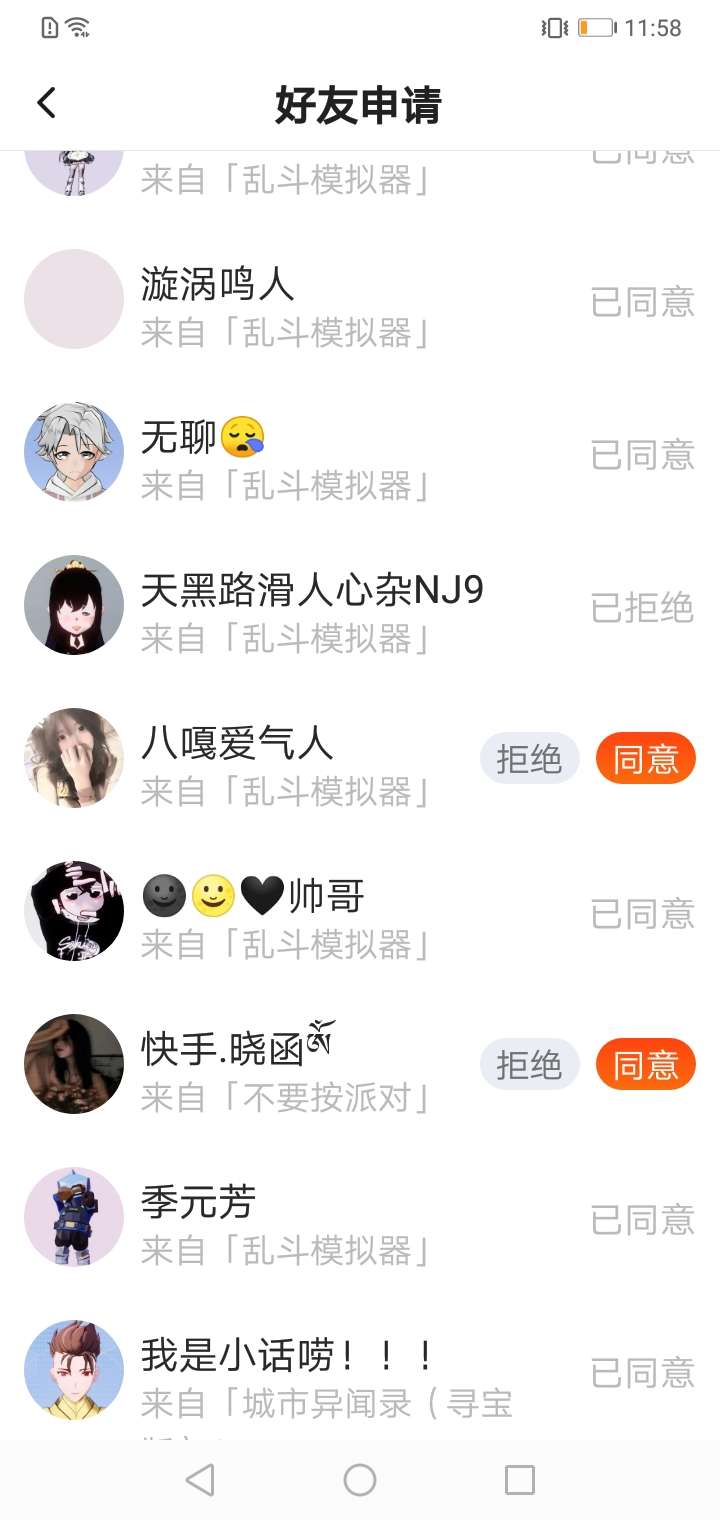
Task: Open the request row from 季元芳
Action: tap(300, 1218)
